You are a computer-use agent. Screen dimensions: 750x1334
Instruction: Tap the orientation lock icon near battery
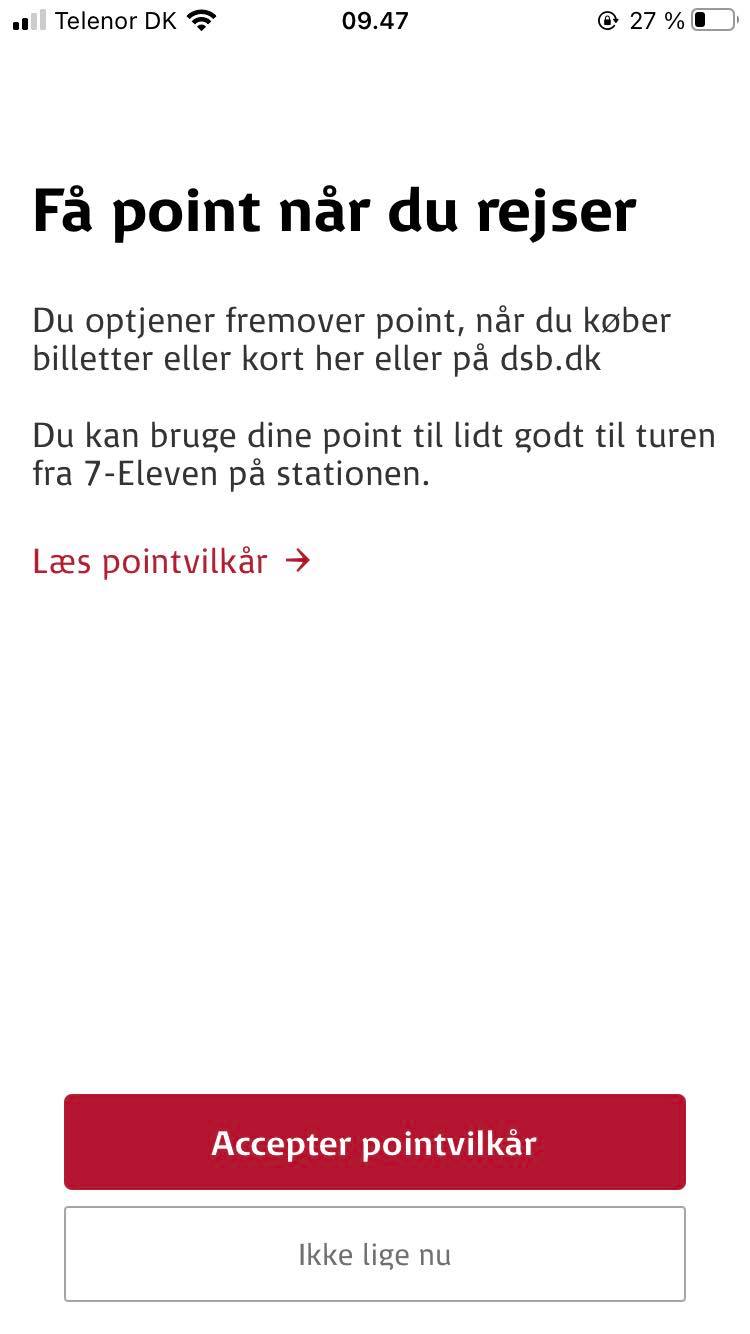[x=607, y=20]
